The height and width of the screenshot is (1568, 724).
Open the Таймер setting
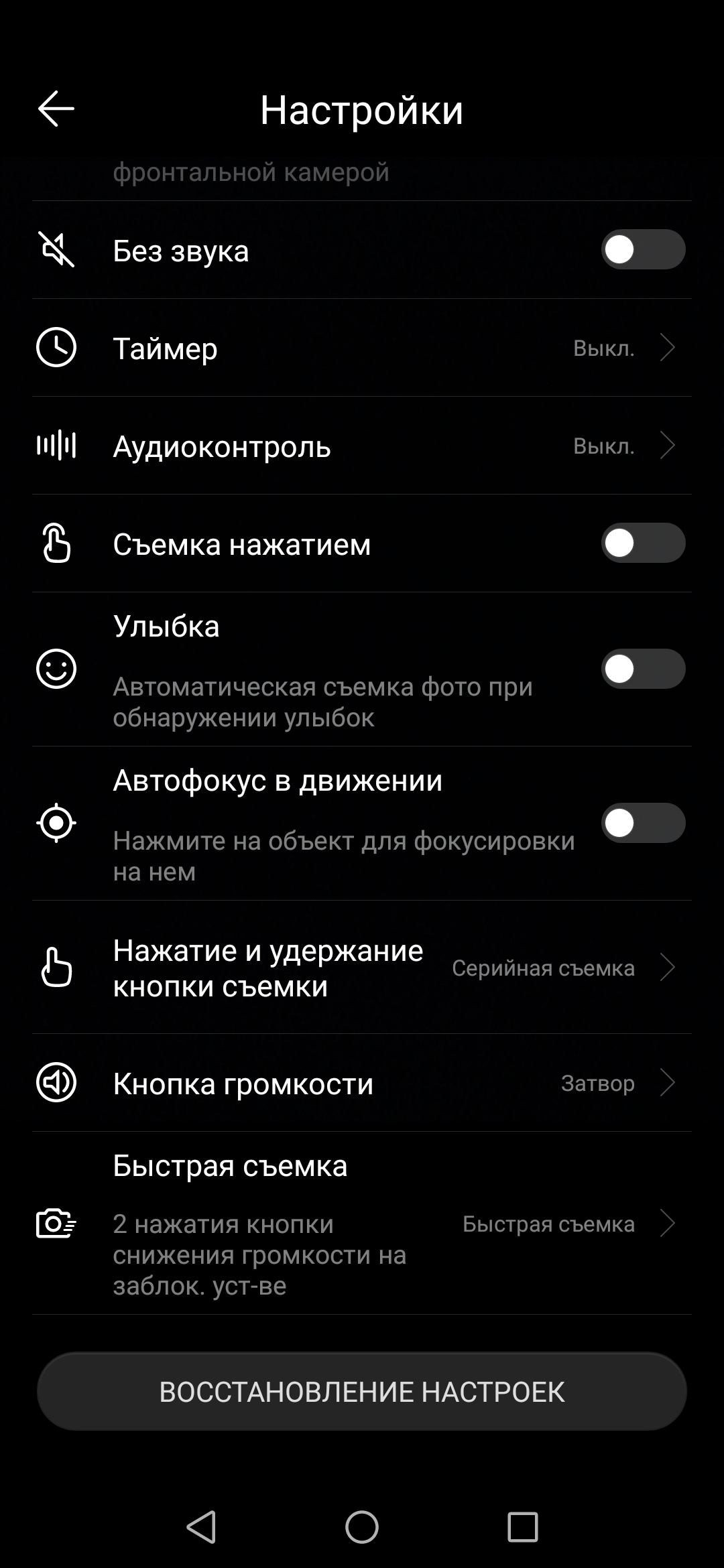tap(362, 348)
